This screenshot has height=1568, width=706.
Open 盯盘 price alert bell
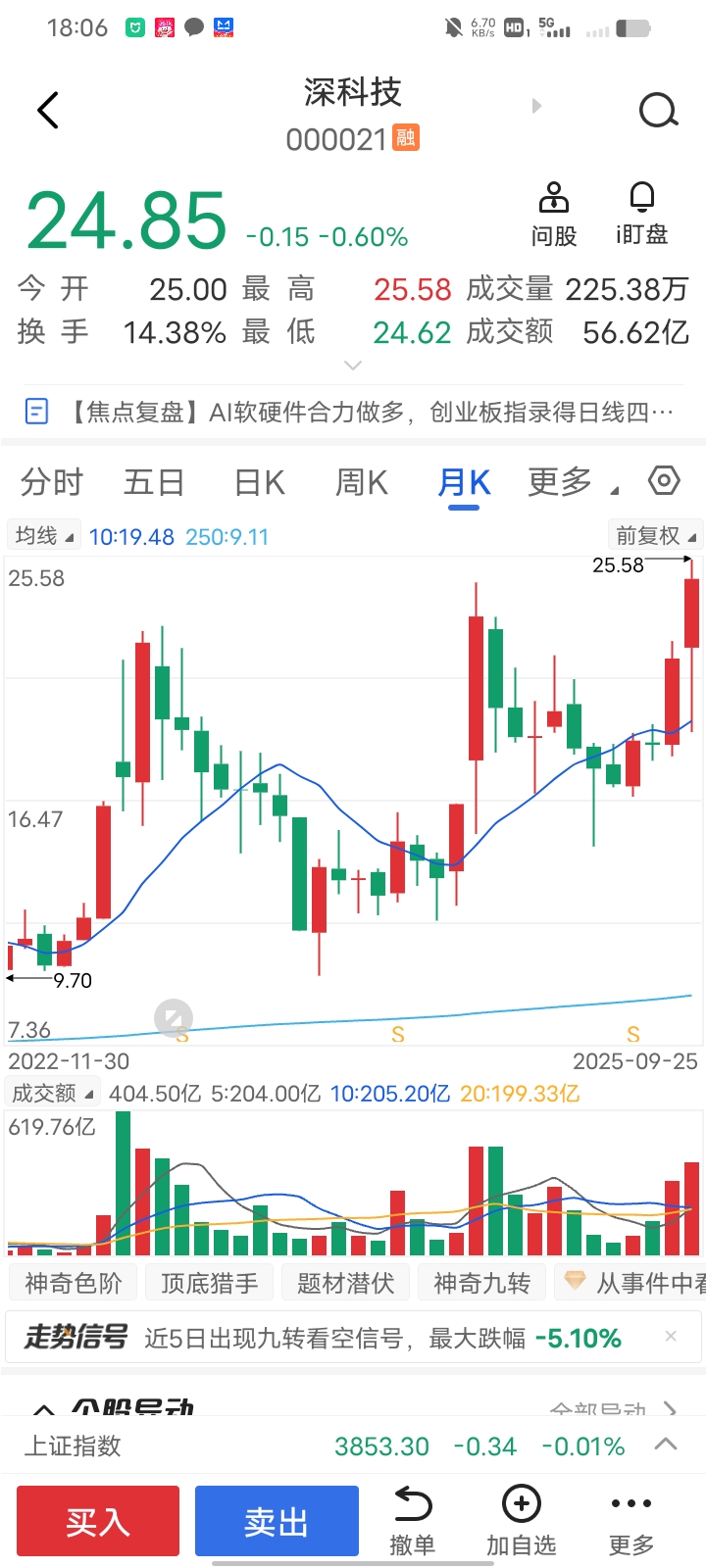[642, 215]
